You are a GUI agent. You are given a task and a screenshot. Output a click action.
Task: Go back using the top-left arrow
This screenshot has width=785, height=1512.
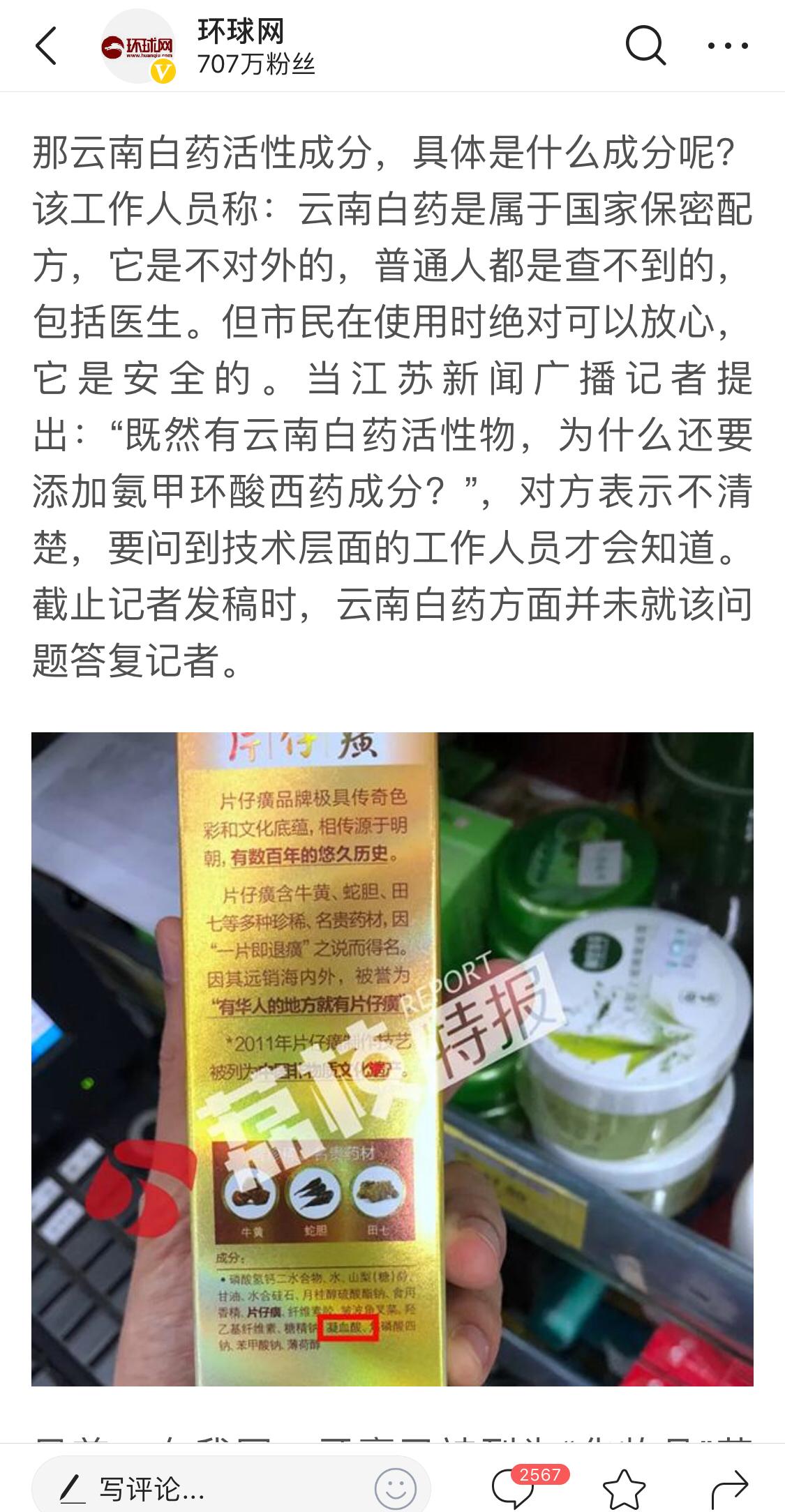(46, 46)
